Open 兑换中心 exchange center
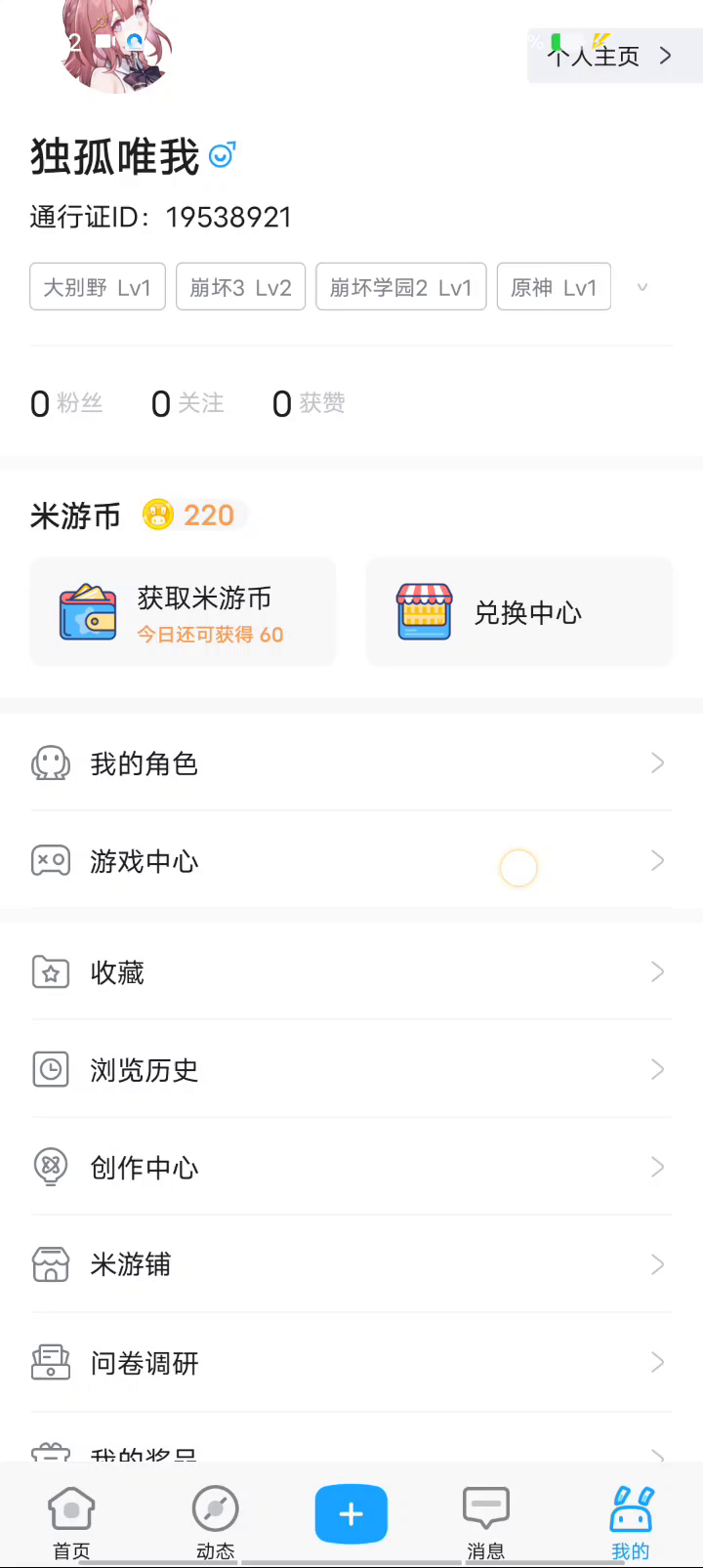 coord(518,612)
